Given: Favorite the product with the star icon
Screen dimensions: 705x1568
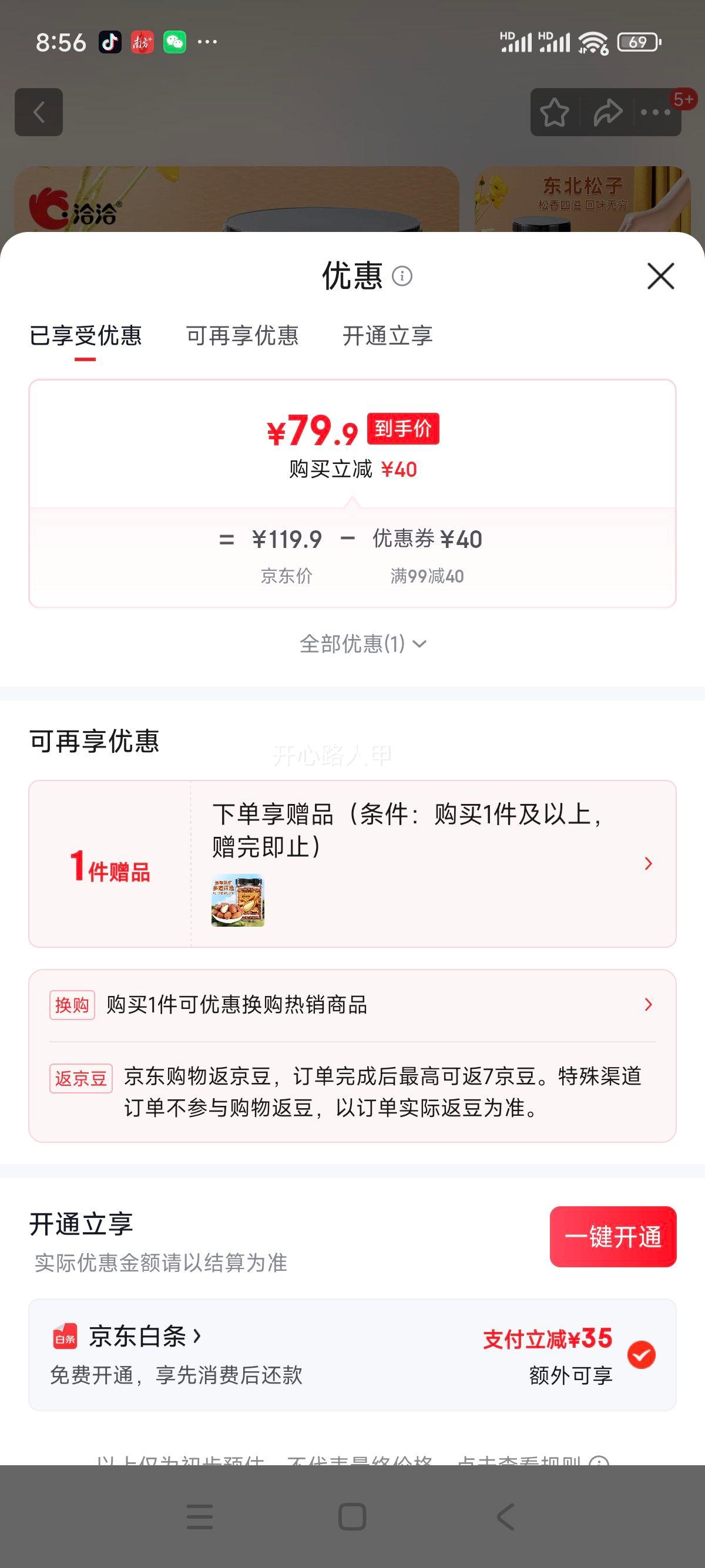Looking at the screenshot, I should point(556,112).
